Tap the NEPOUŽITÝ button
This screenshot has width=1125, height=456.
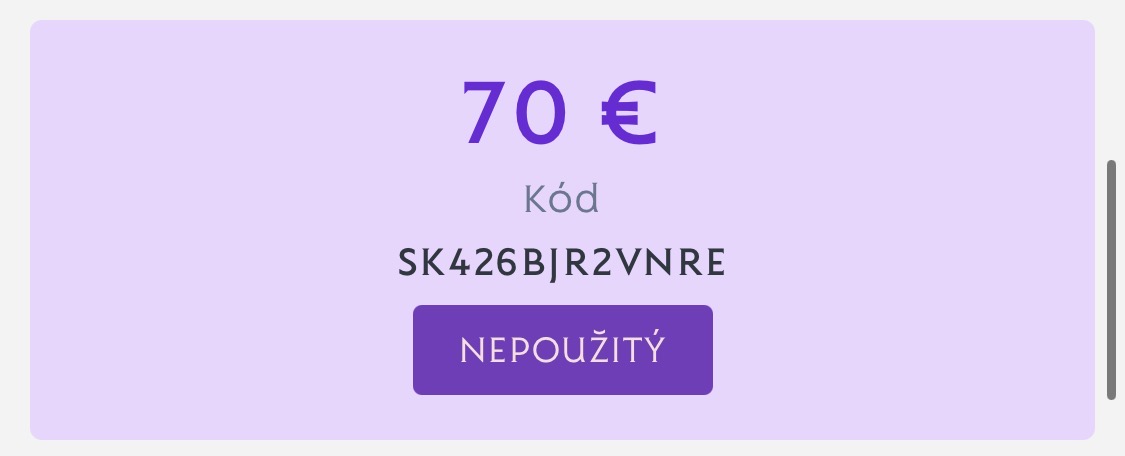(x=562, y=350)
